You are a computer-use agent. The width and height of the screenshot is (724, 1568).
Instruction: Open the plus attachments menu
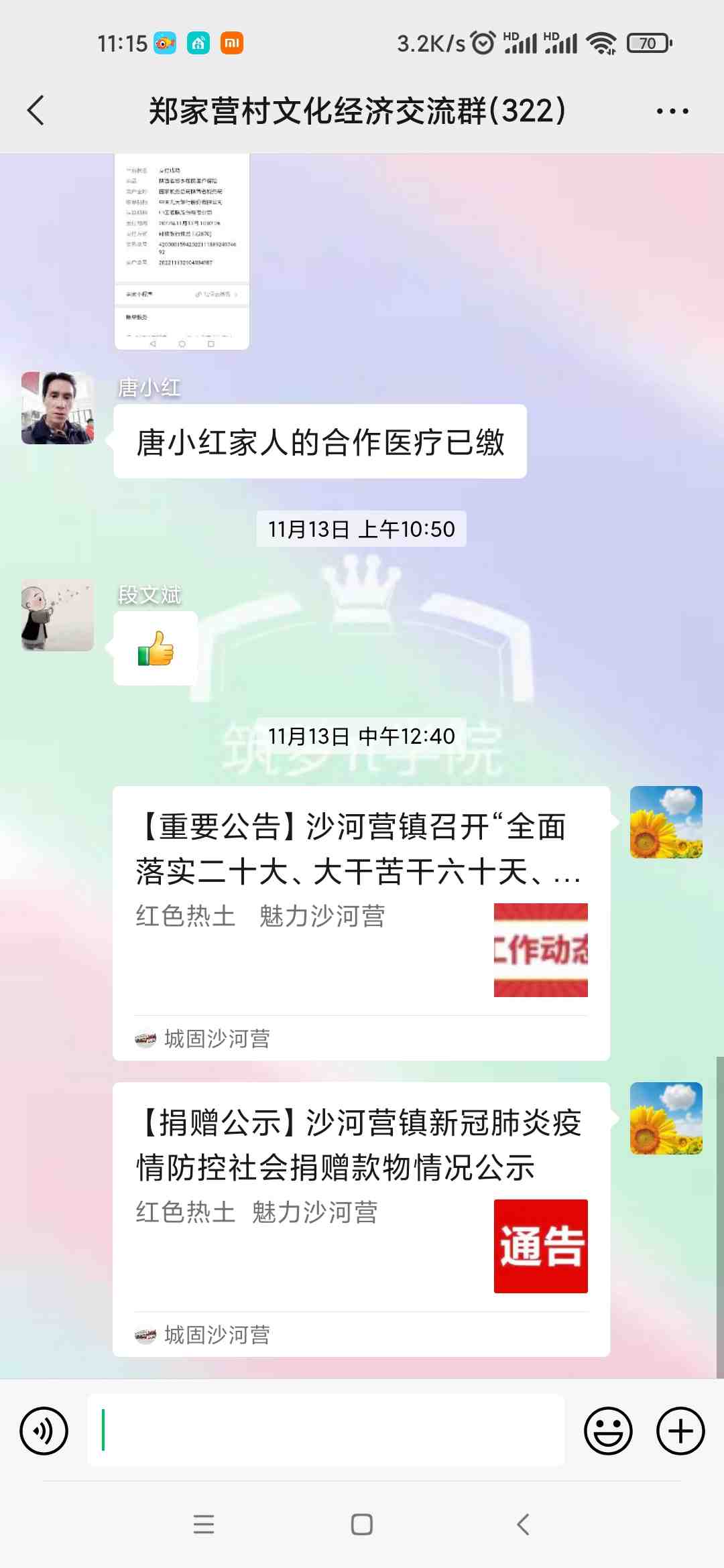(680, 1431)
